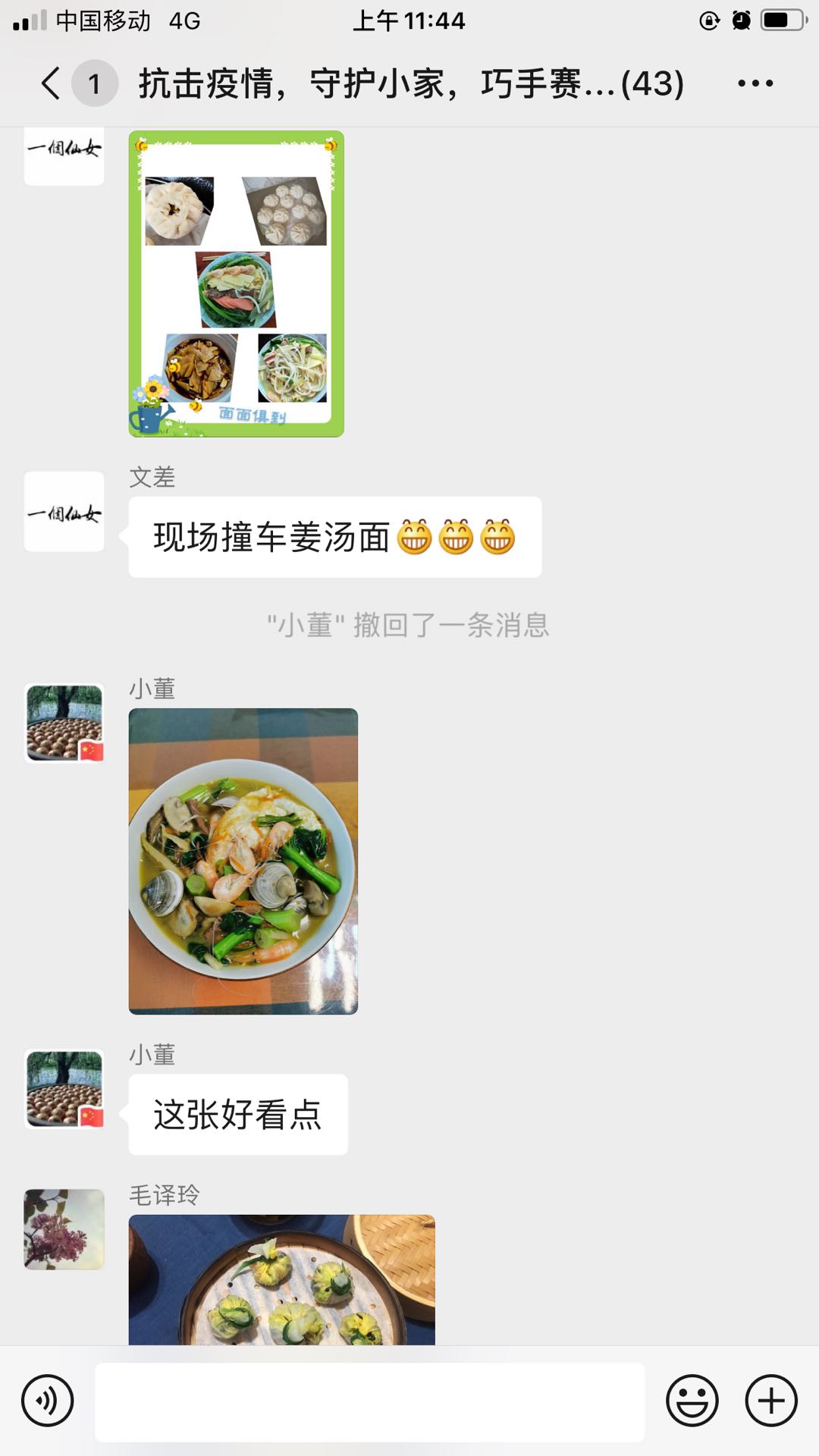Screen dimensions: 819x1456
Task: Open 小董's avatar beside 这张好看点
Action: pyautogui.click(x=64, y=1089)
